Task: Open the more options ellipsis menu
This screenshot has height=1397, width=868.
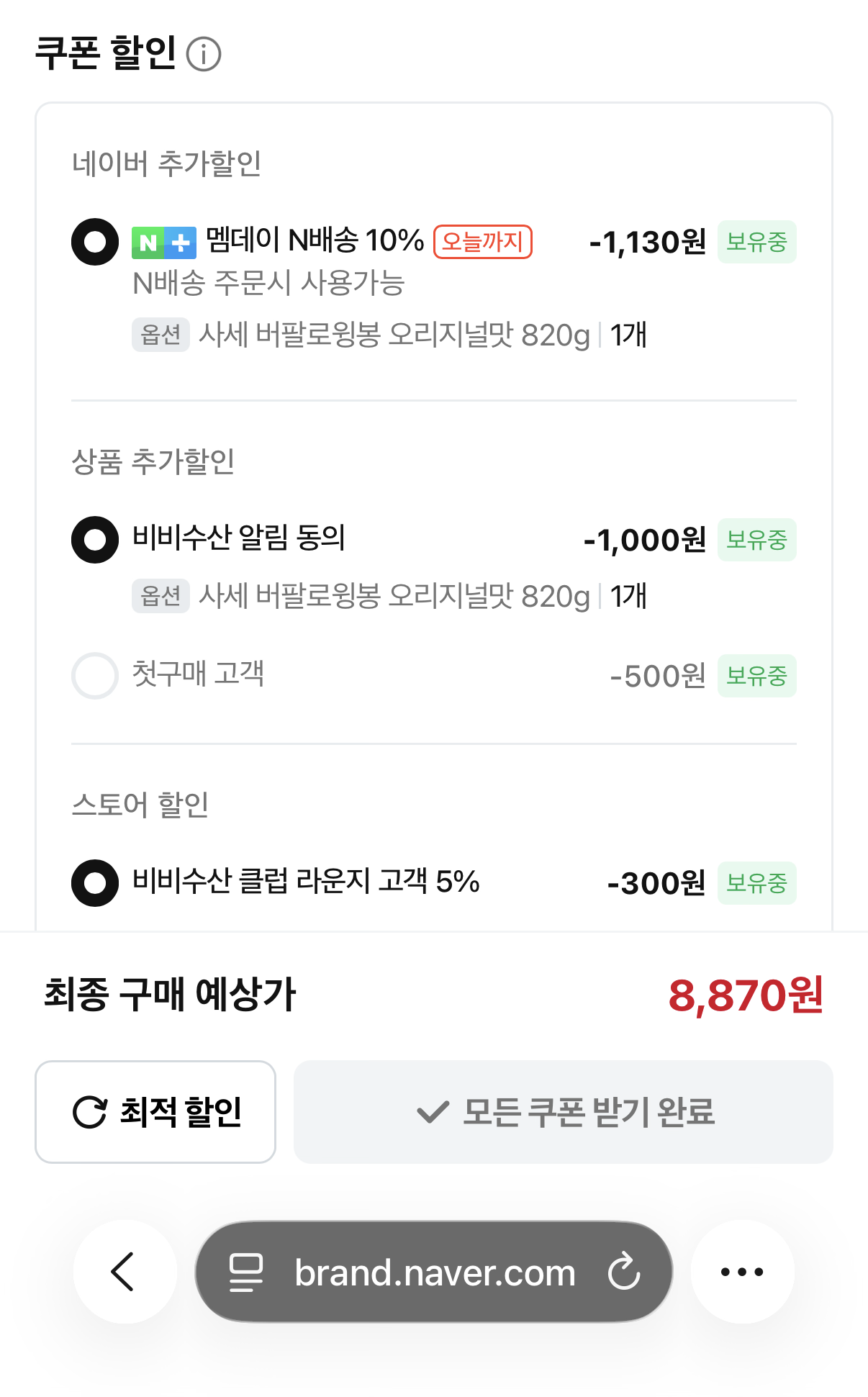Action: 742,1271
